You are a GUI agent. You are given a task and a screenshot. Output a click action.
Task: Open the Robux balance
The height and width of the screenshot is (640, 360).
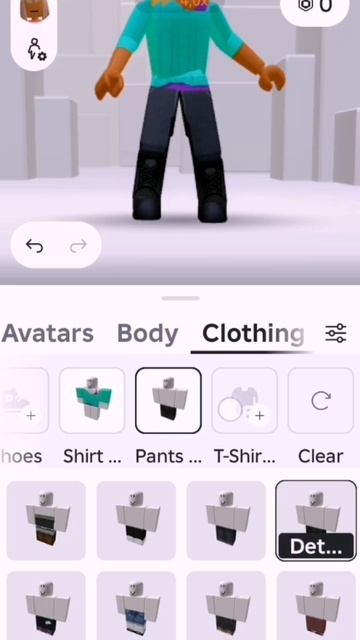tap(315, 7)
